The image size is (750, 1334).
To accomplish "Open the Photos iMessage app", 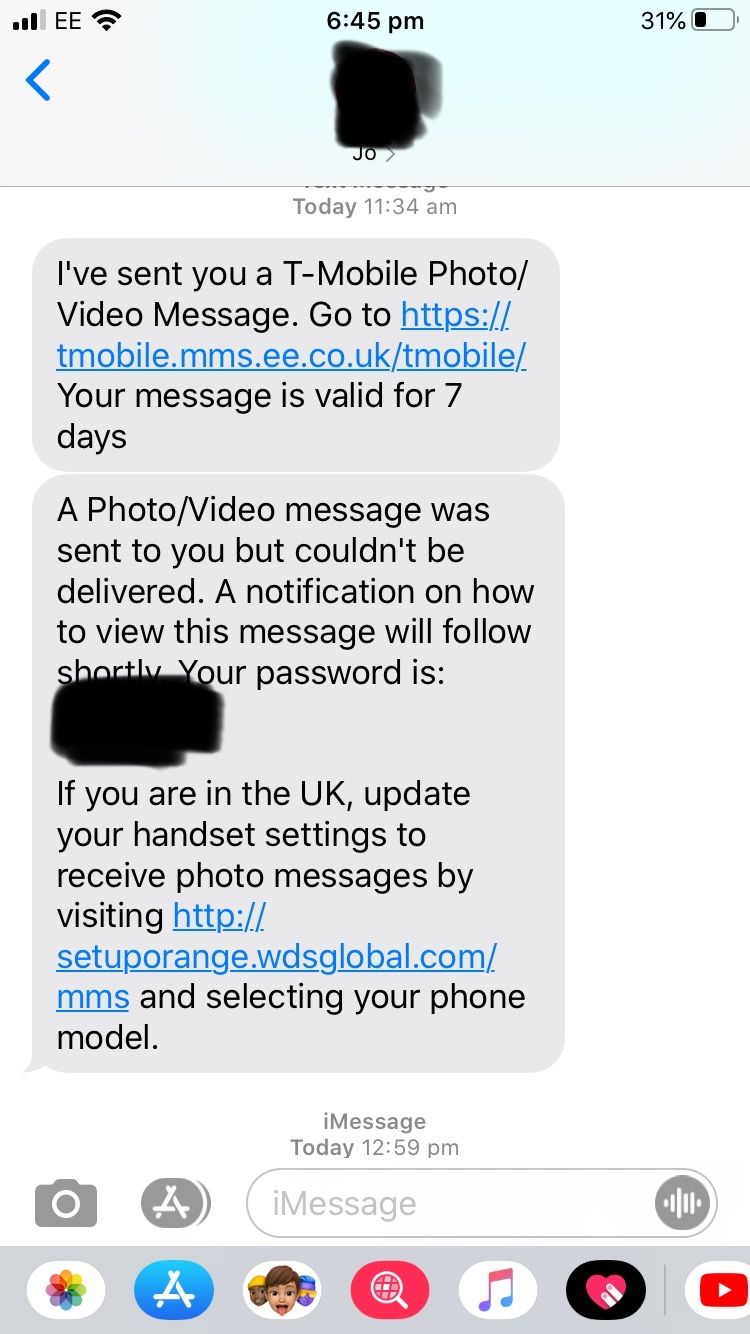I will coord(66,1290).
